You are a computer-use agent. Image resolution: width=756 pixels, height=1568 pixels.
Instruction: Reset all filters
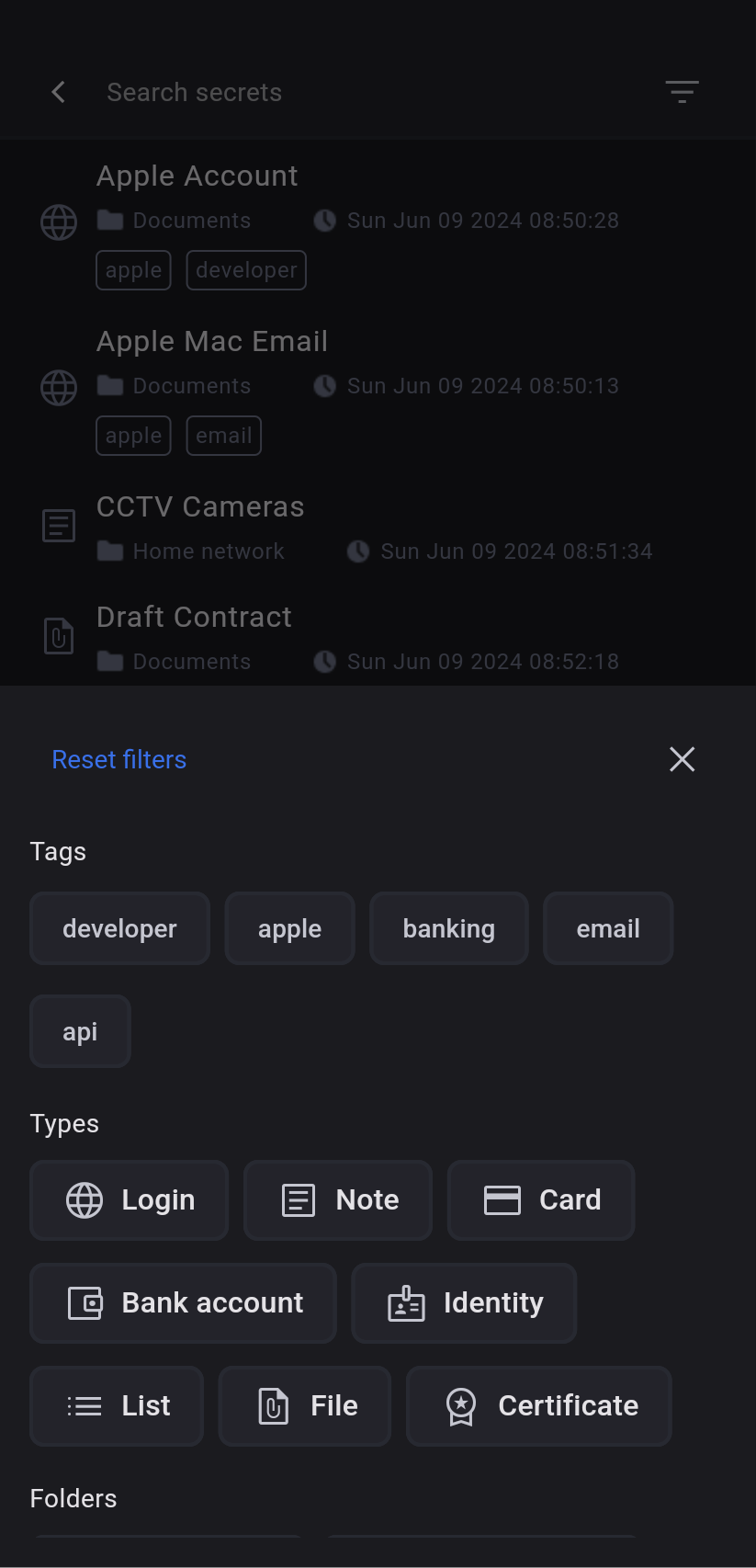coord(119,759)
